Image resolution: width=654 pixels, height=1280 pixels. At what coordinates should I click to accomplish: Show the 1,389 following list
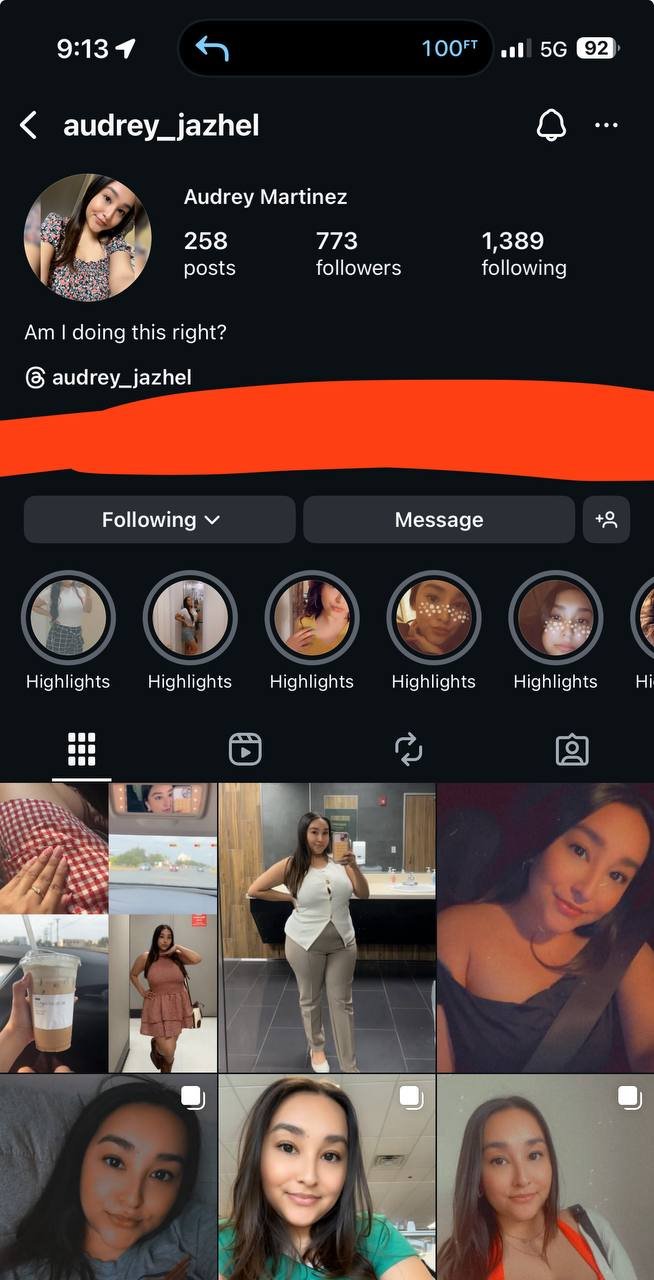(523, 253)
